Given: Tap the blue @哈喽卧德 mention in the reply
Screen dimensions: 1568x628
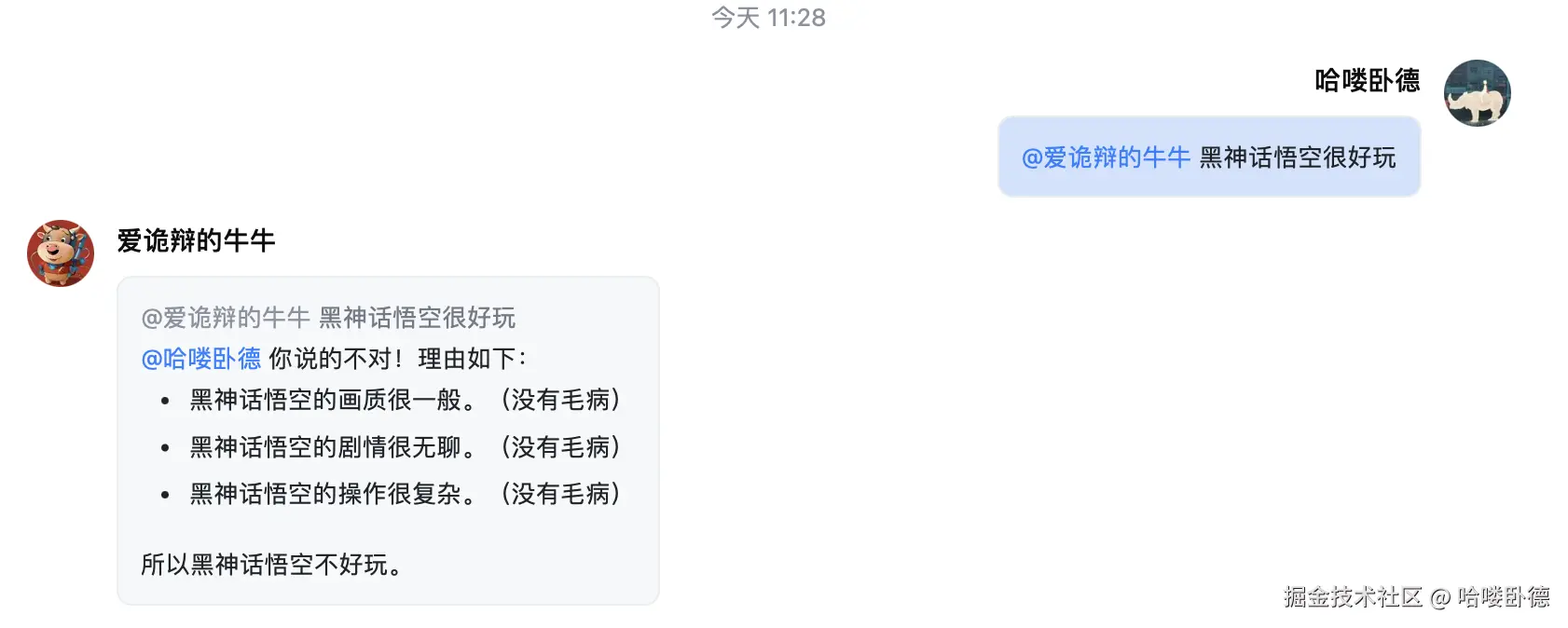Looking at the screenshot, I should (x=201, y=359).
